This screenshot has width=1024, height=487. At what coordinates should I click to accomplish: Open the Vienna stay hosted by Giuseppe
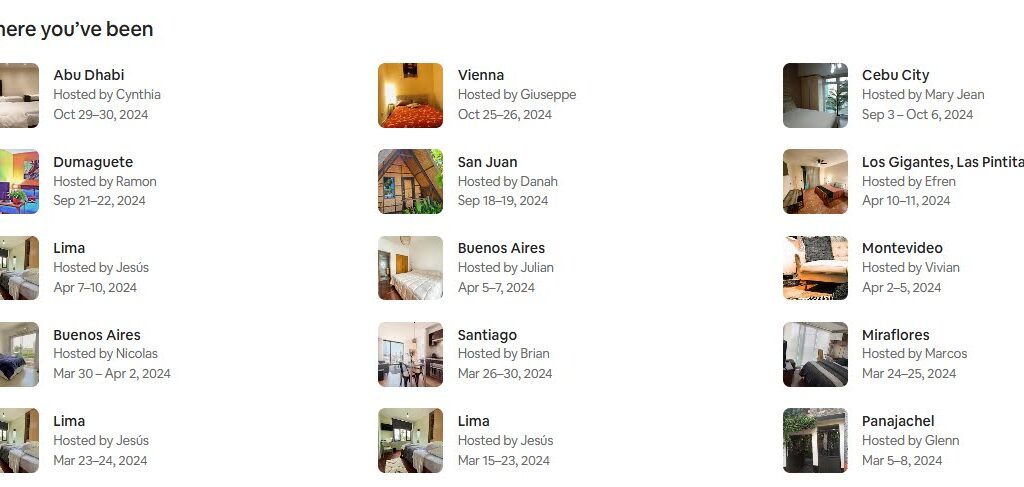[481, 76]
